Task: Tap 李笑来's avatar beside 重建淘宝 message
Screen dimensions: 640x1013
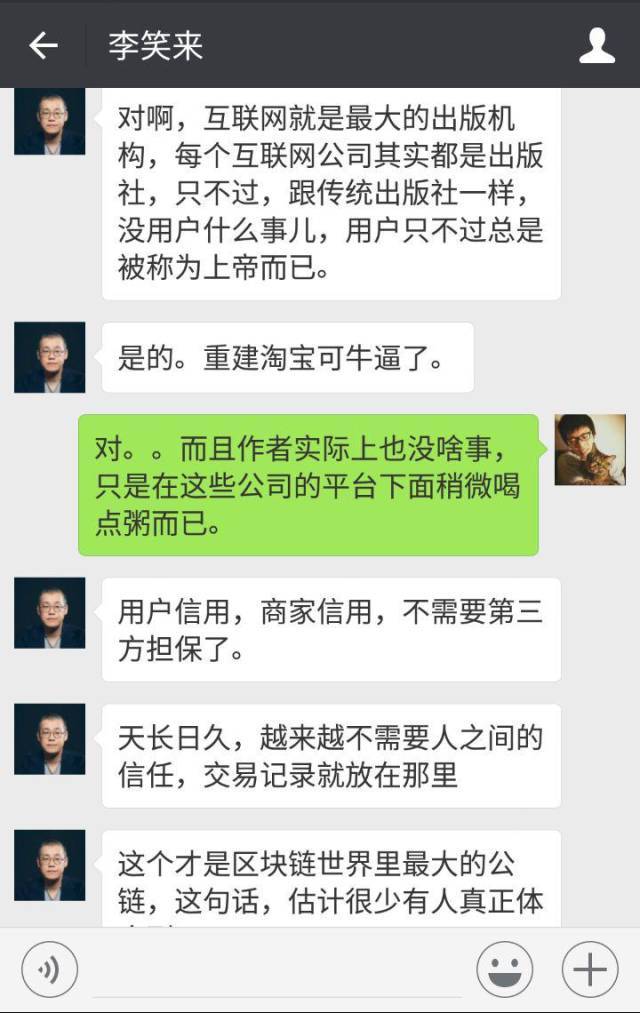Action: click(x=49, y=357)
